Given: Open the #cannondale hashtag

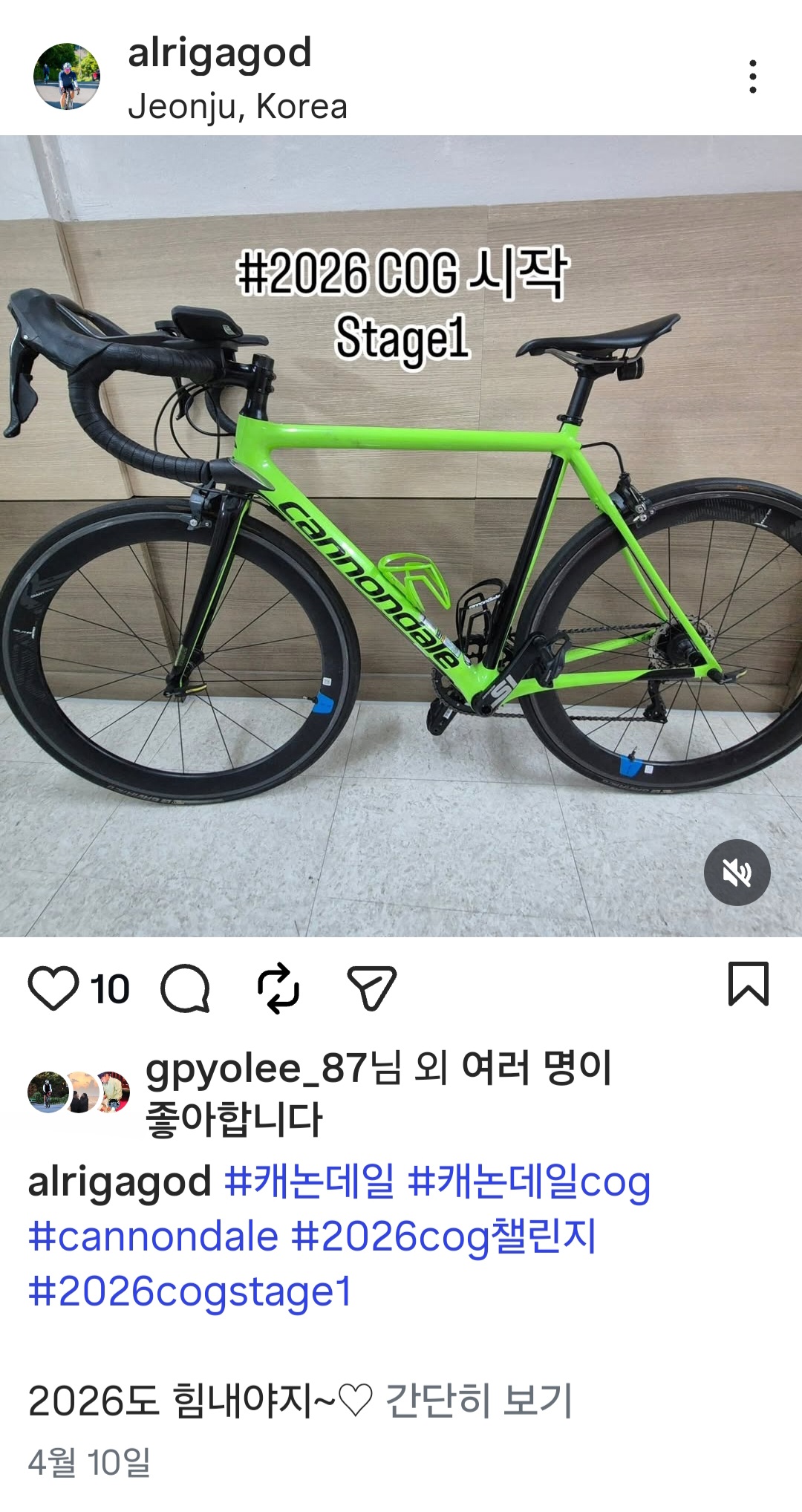Looking at the screenshot, I should click(154, 1236).
